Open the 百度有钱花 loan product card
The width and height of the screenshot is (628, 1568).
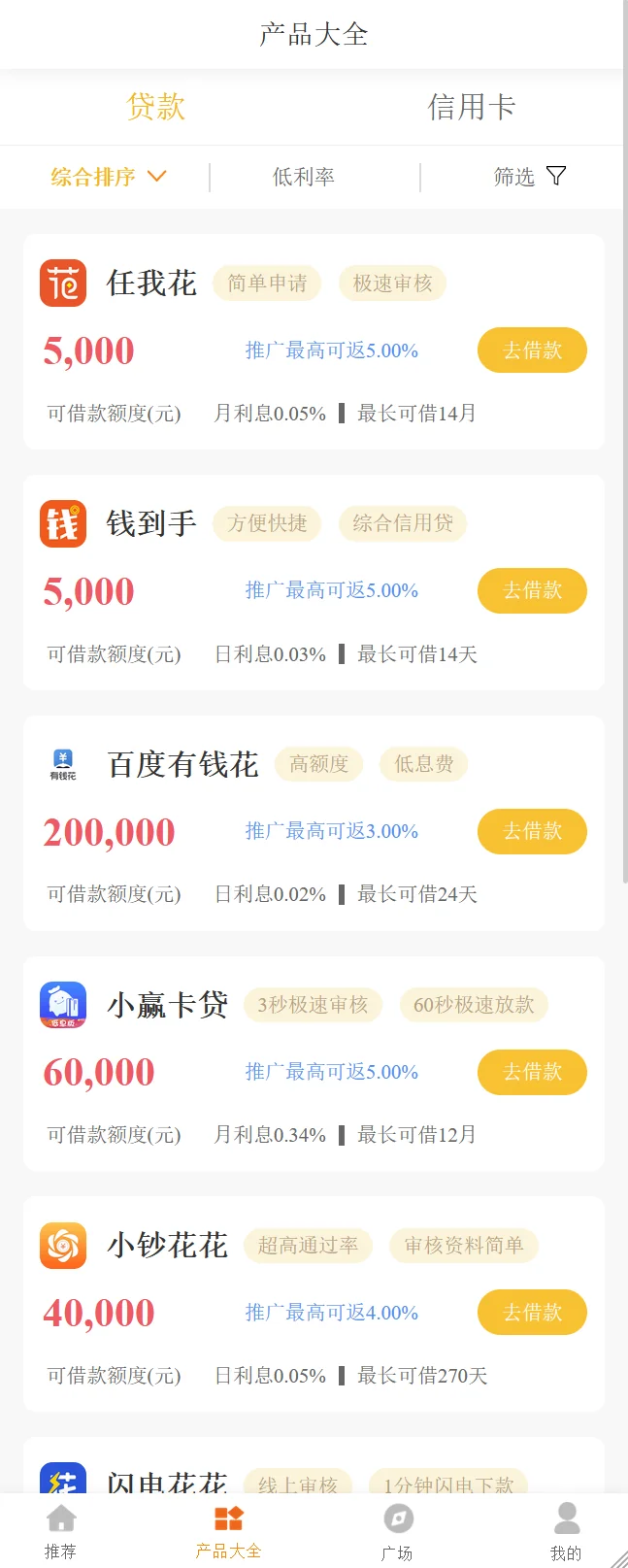(x=182, y=765)
